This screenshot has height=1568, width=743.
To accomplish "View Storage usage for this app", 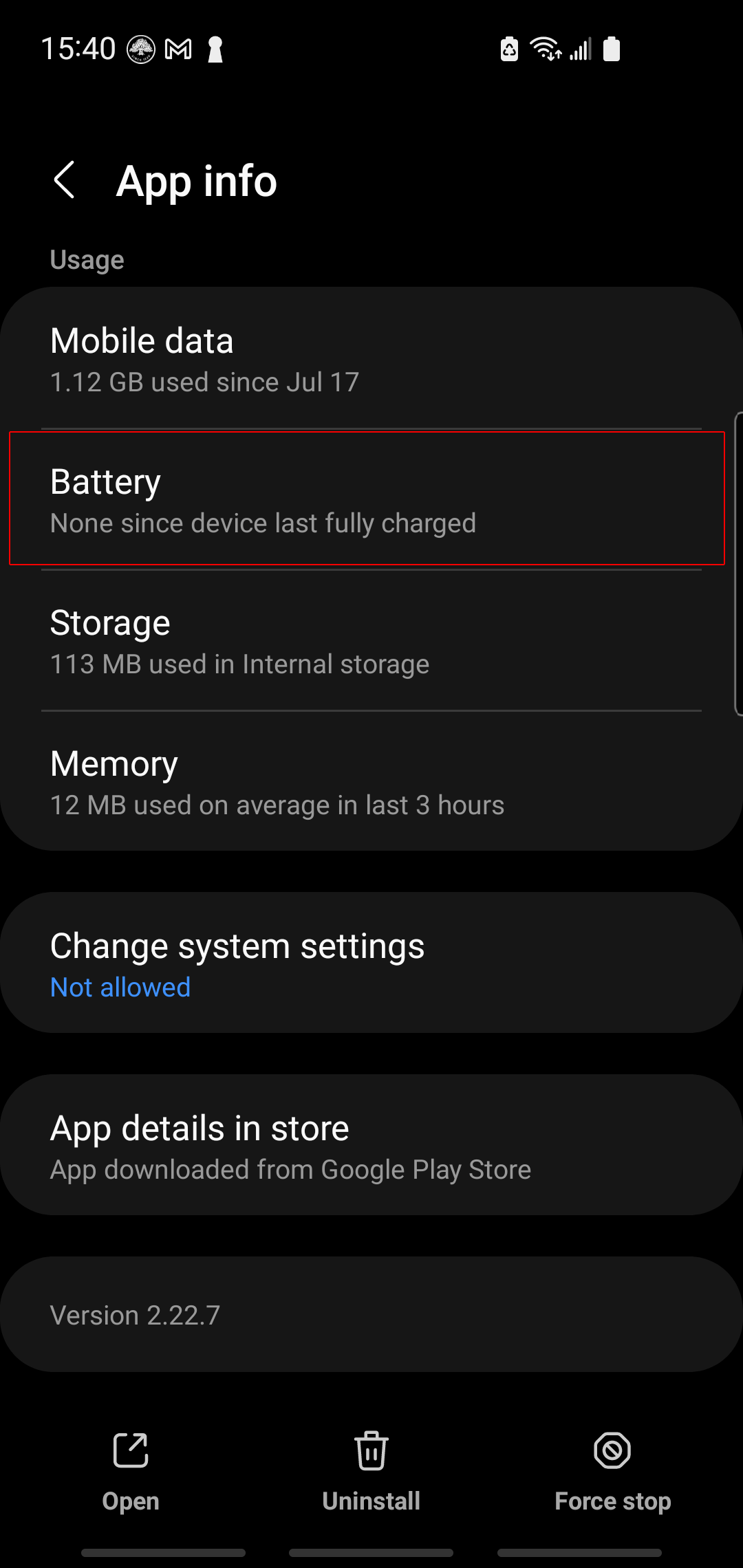I will [x=371, y=642].
